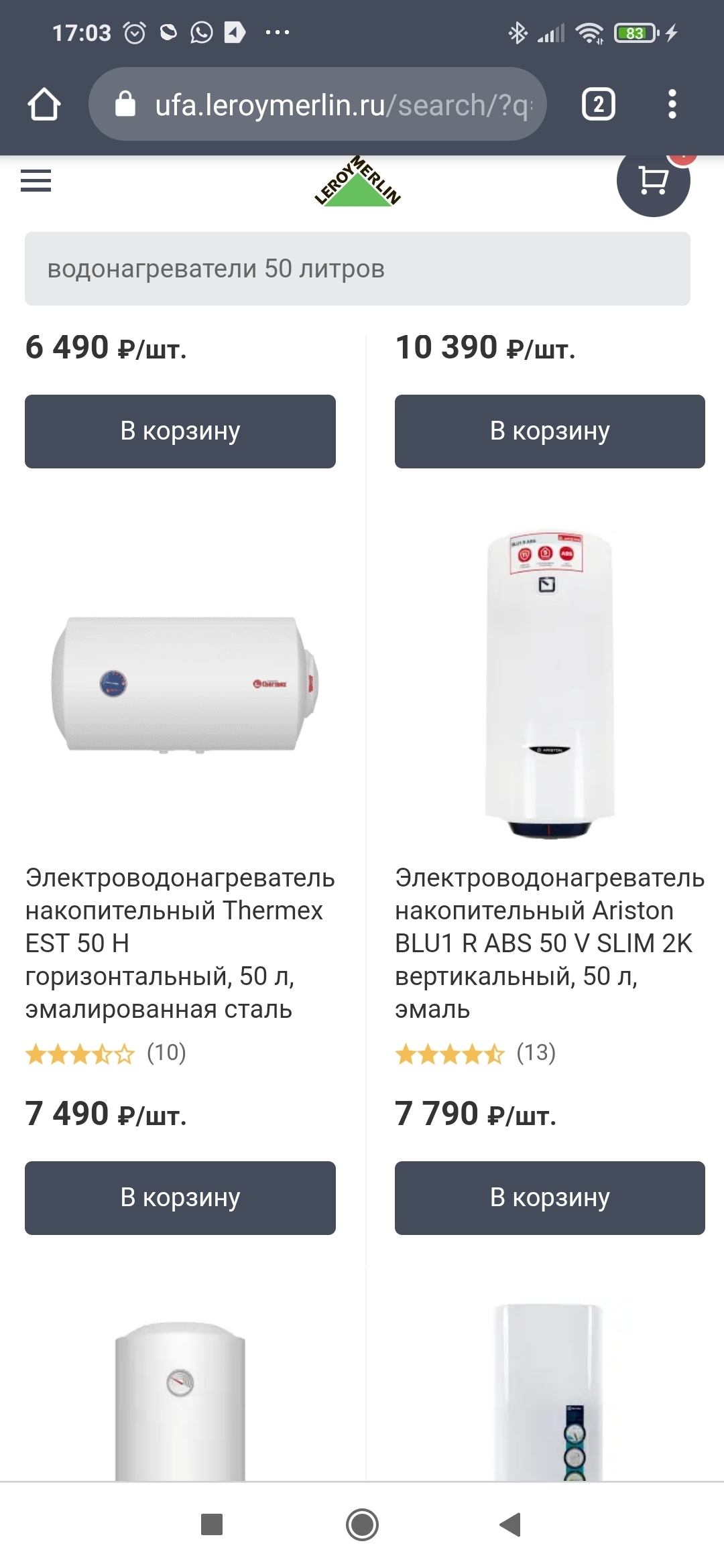Open Ariston BLU1 R ABS 50 product image
The width and height of the screenshot is (724, 1568).
coord(550,685)
